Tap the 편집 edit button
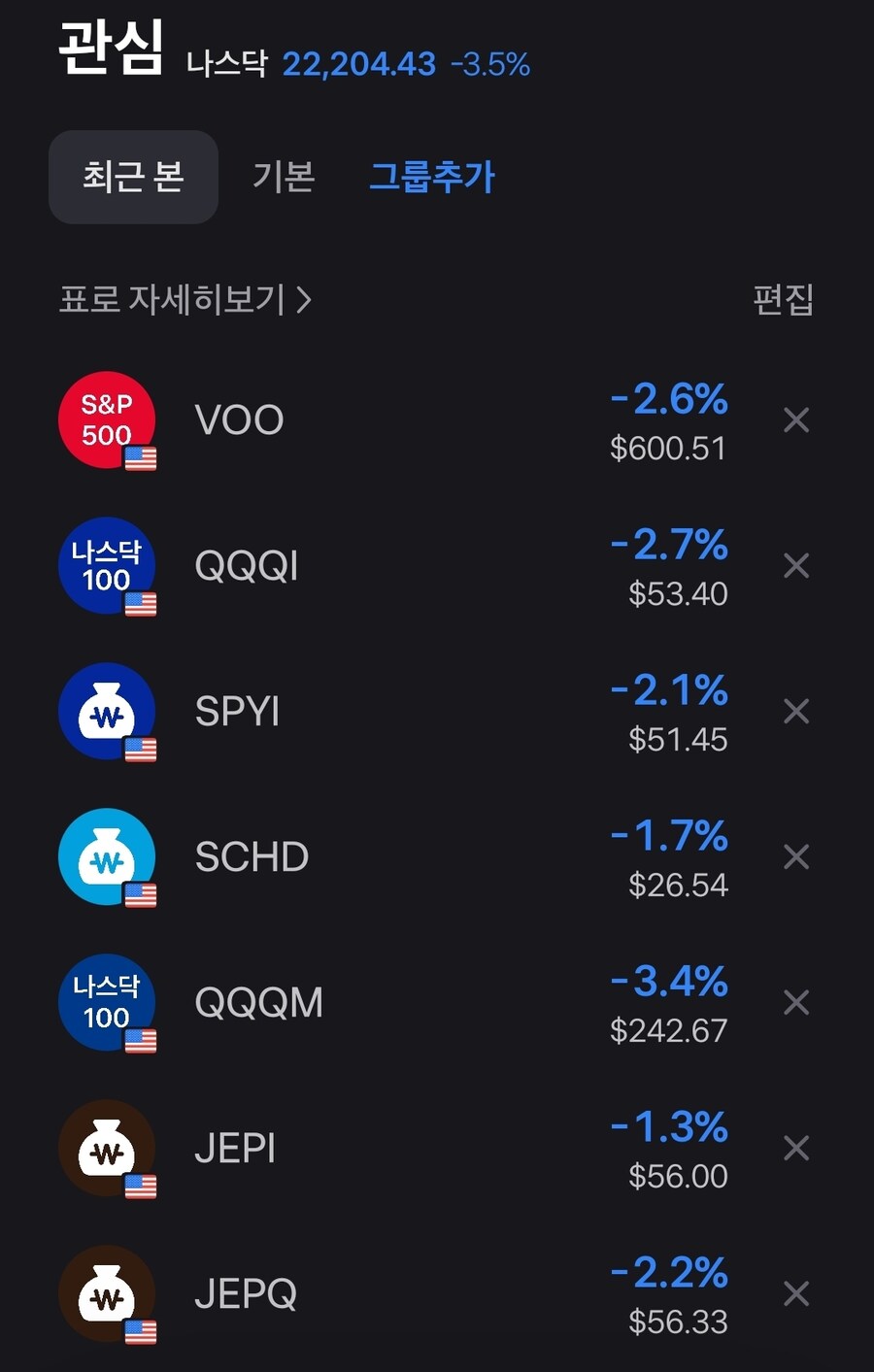The width and height of the screenshot is (874, 1372). (x=783, y=299)
